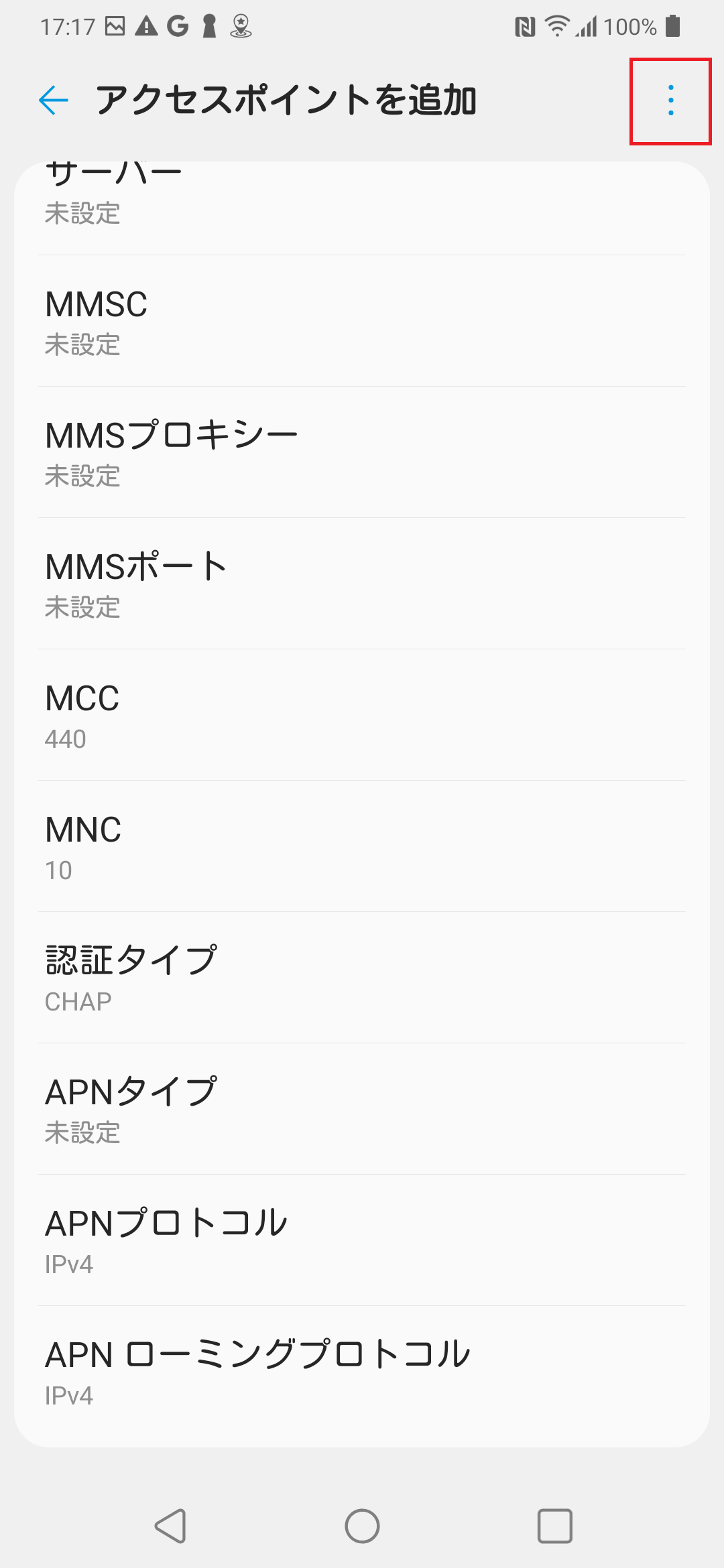Go back using the top arrow
This screenshot has height=1568, width=724.
54,101
